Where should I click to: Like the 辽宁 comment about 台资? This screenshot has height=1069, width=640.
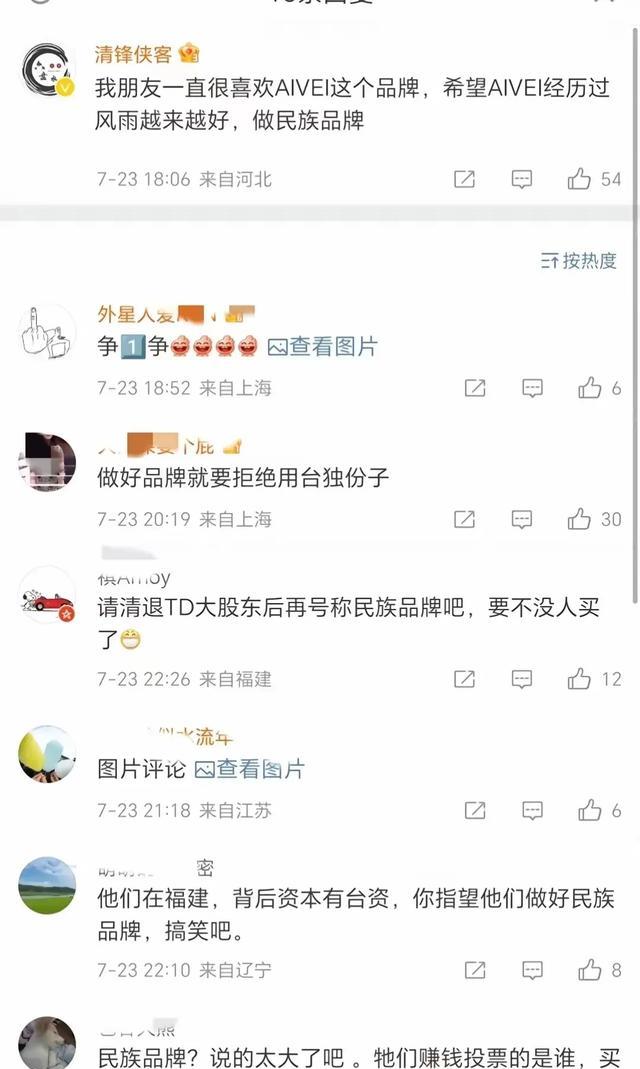coord(590,970)
